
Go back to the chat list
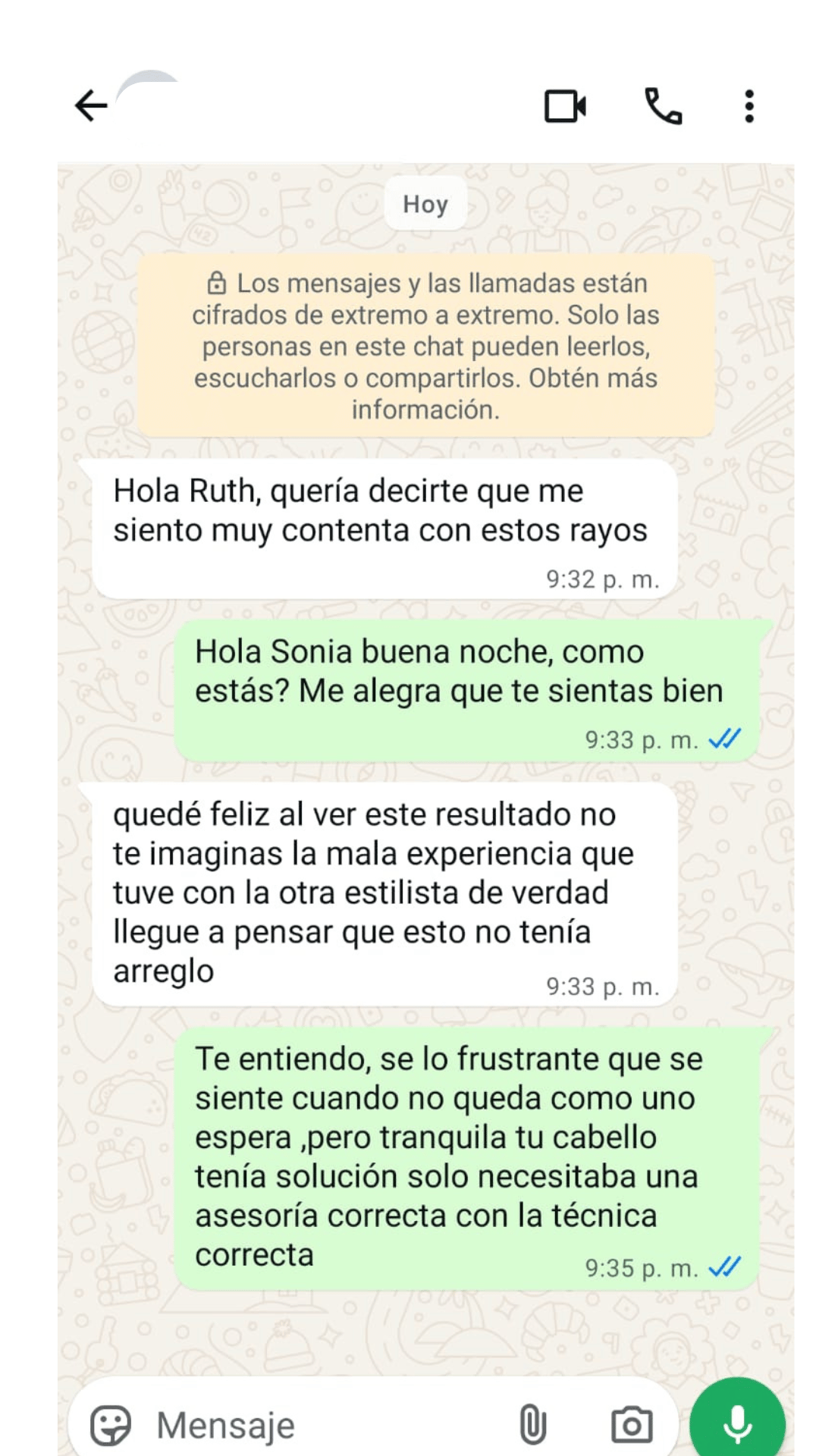click(x=91, y=105)
